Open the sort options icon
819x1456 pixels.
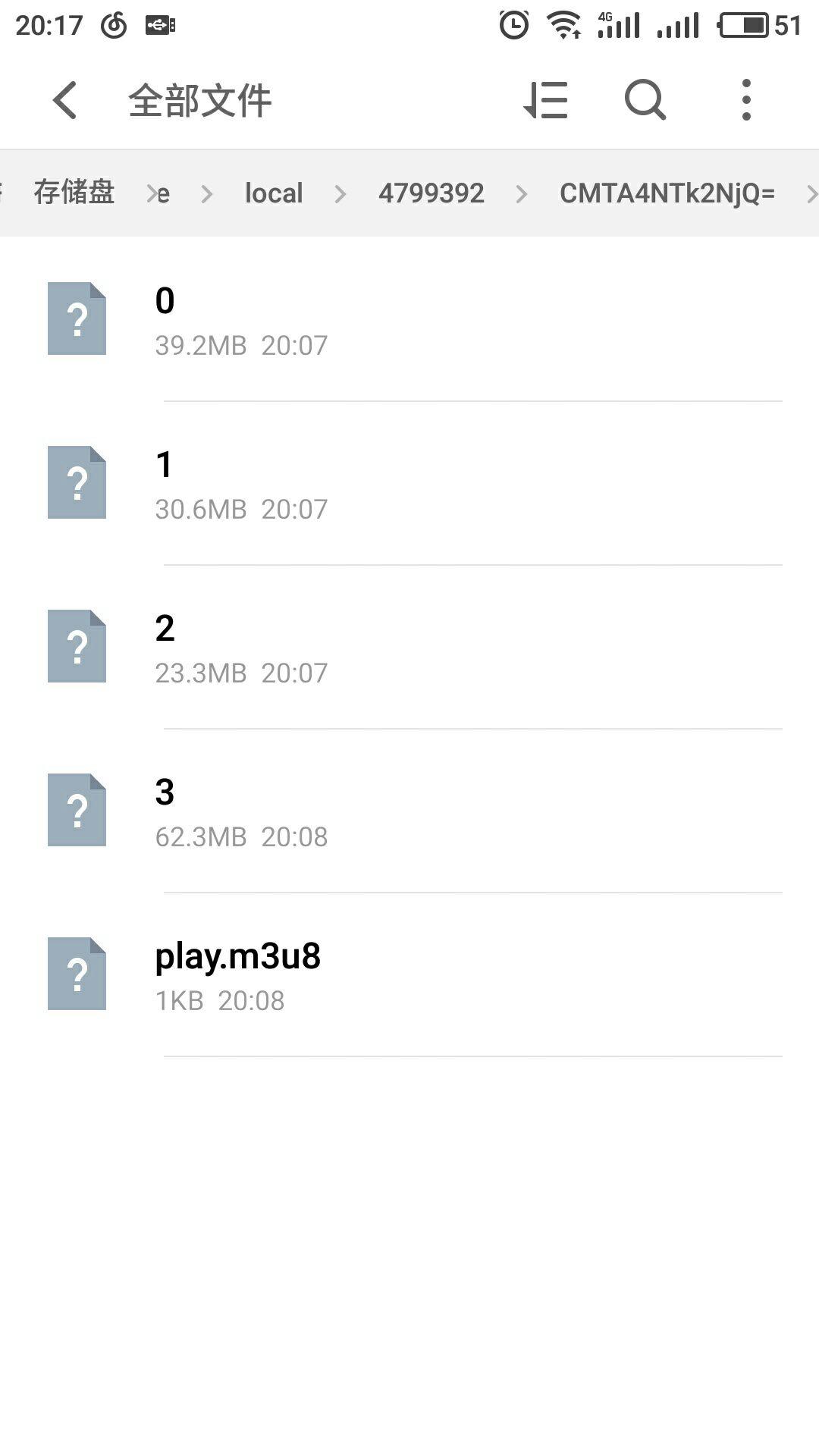546,100
